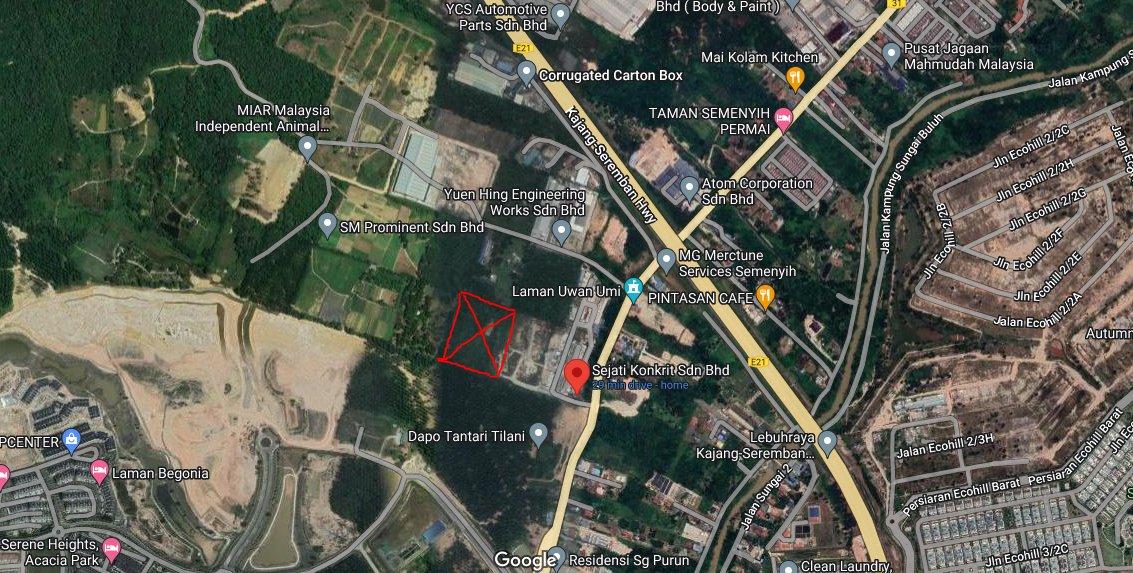Tap the PINTASAN CAFE restaurant pin

tap(765, 294)
